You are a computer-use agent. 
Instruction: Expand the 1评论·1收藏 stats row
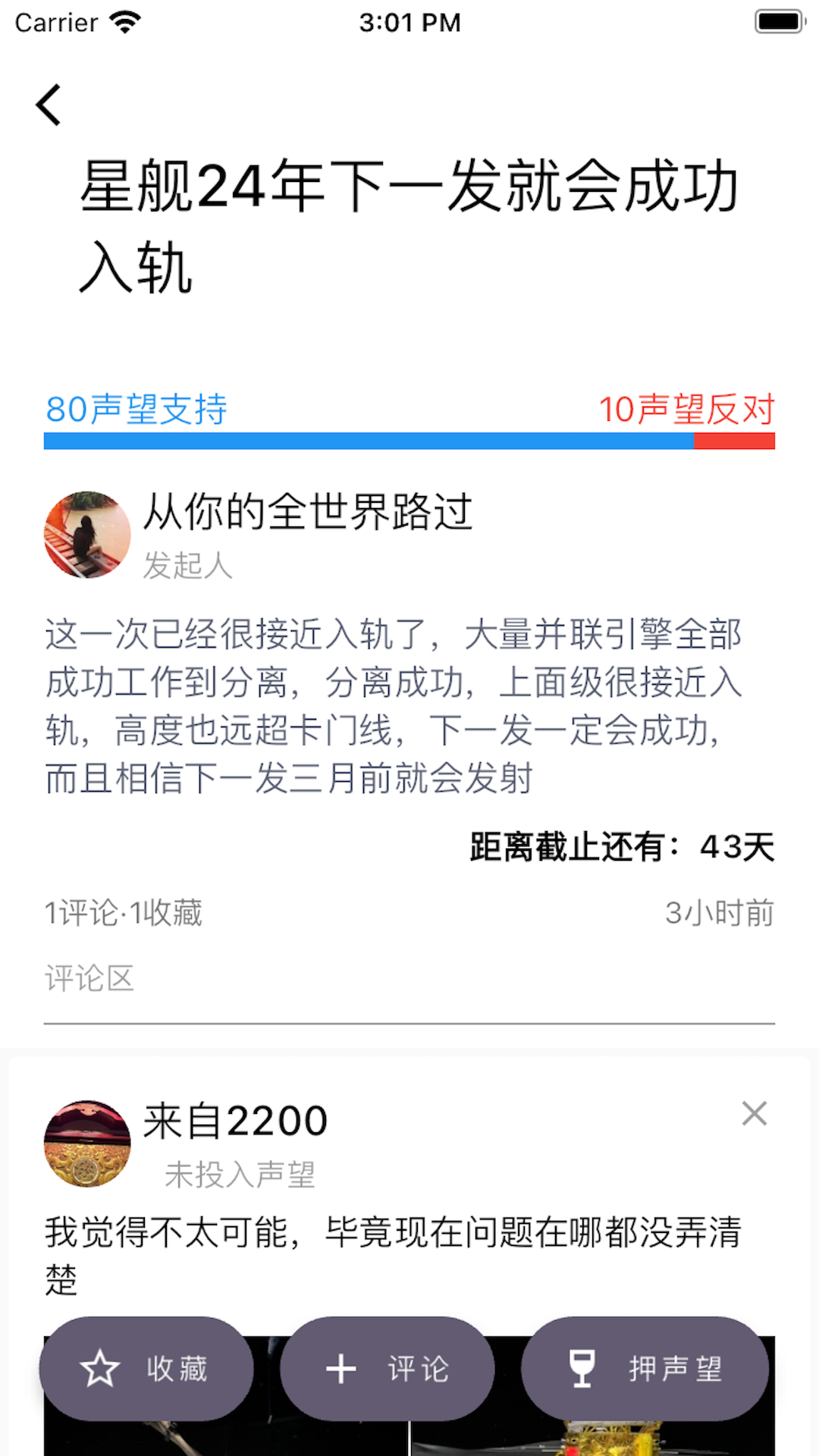click(x=124, y=912)
